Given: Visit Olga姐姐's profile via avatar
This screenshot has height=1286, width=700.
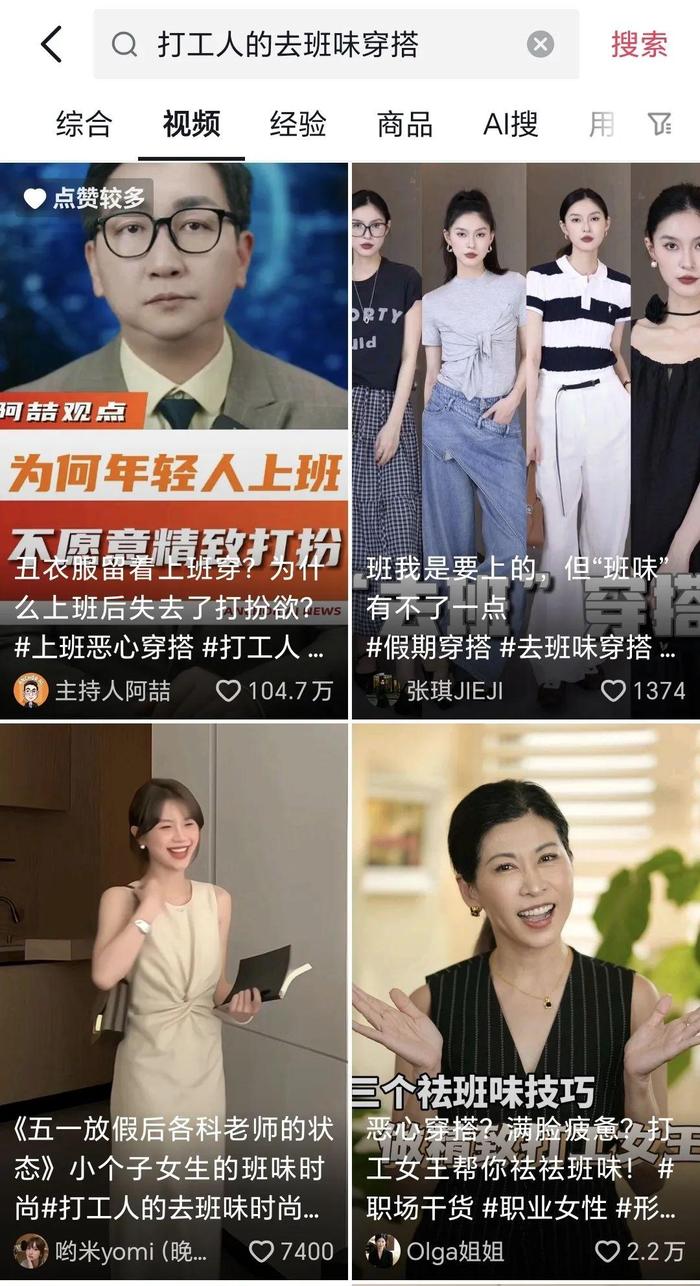Looking at the screenshot, I should [x=382, y=1251].
